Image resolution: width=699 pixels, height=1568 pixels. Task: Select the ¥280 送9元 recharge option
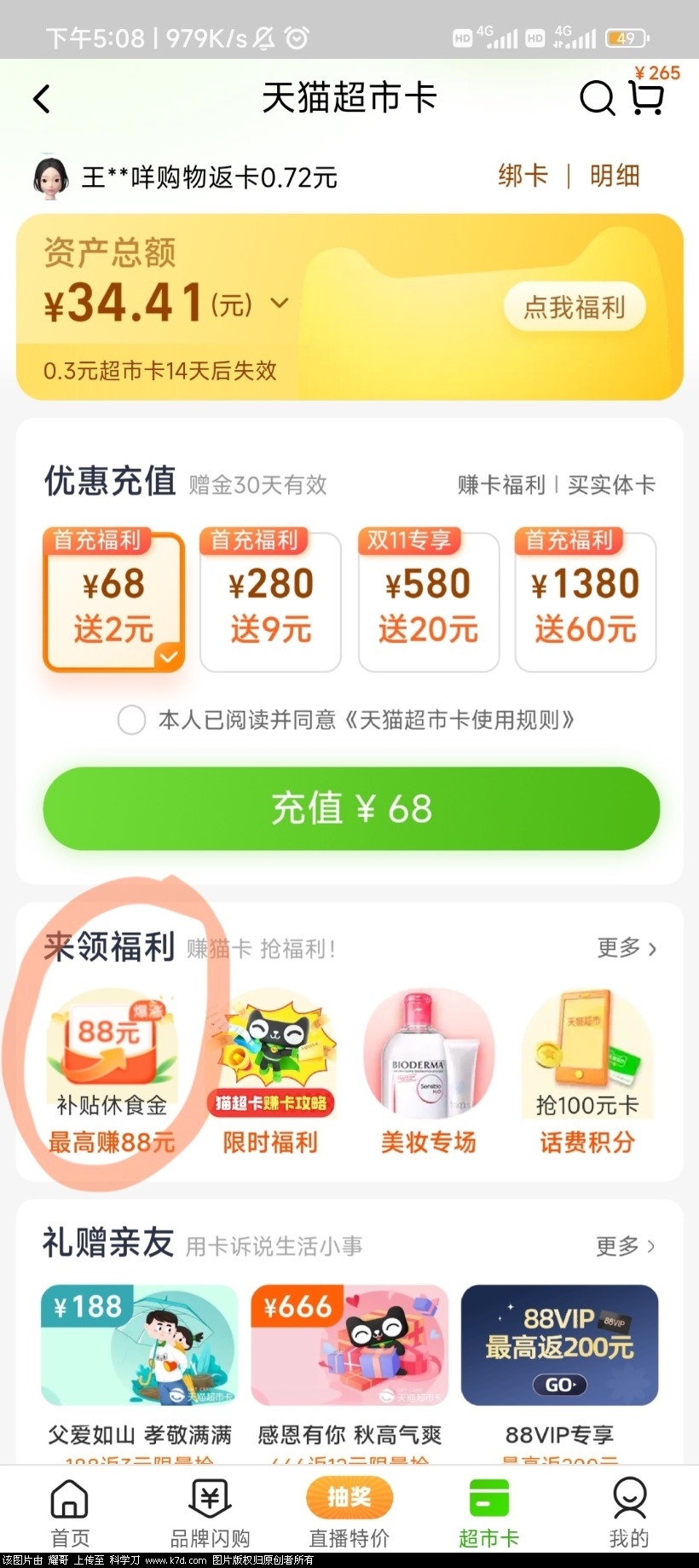[270, 602]
